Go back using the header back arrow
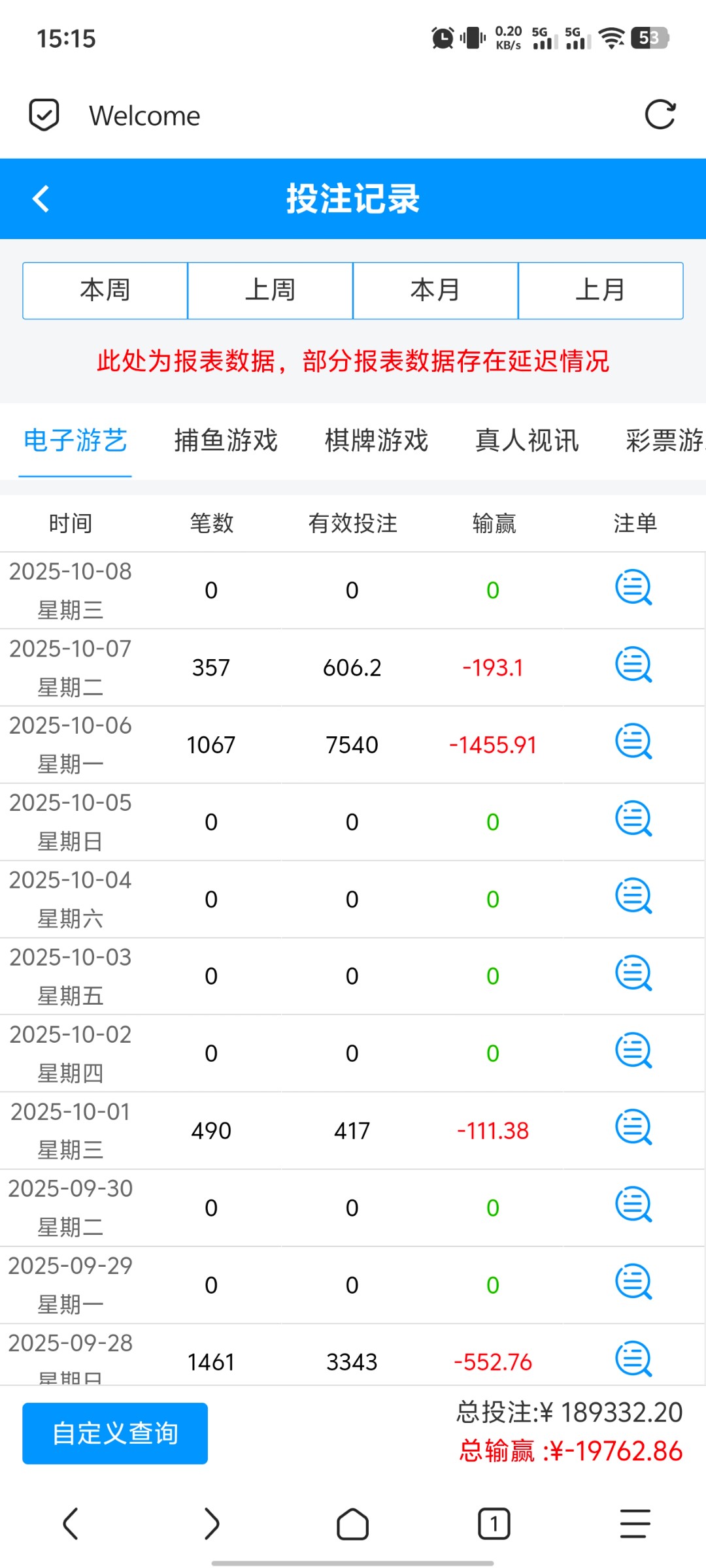The image size is (706, 1568). click(x=41, y=199)
